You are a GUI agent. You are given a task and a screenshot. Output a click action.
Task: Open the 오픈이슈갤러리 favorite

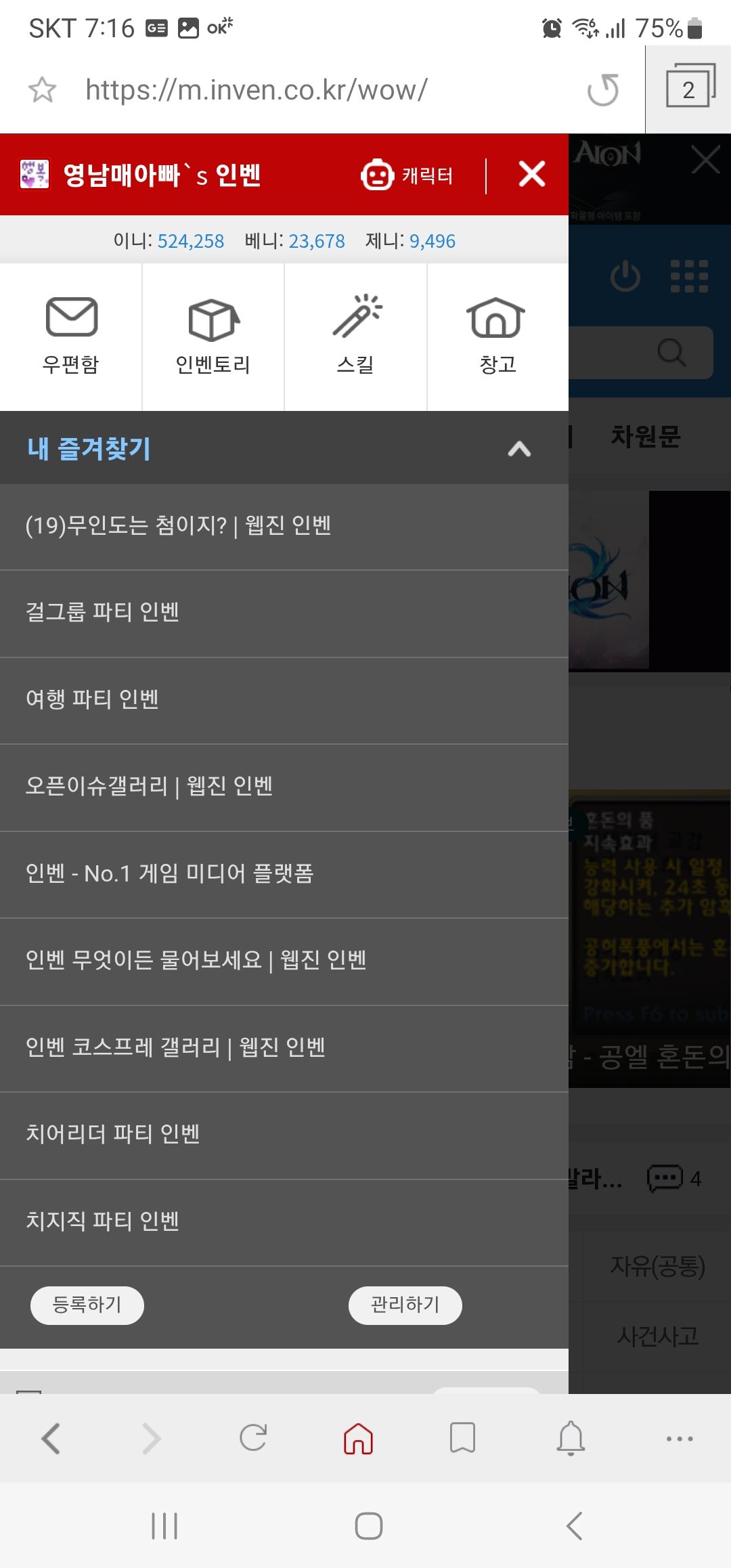tap(149, 787)
